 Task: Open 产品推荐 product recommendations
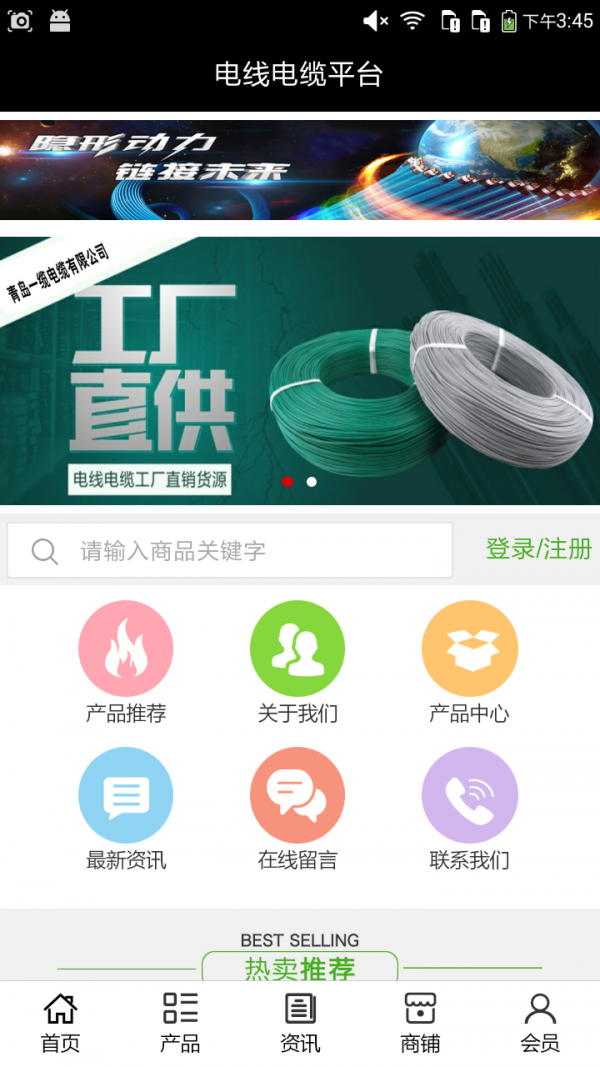[x=126, y=660]
